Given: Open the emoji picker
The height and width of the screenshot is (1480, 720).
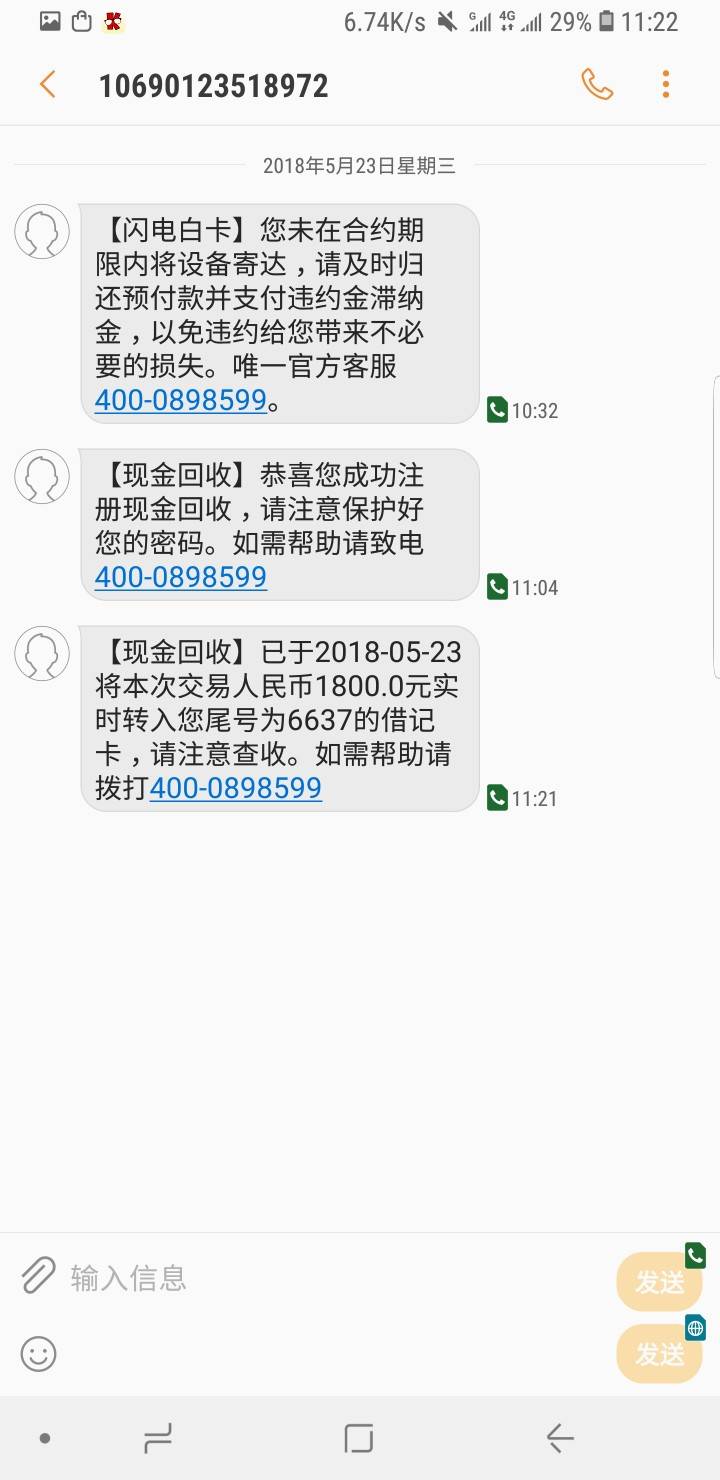Looking at the screenshot, I should (39, 1355).
